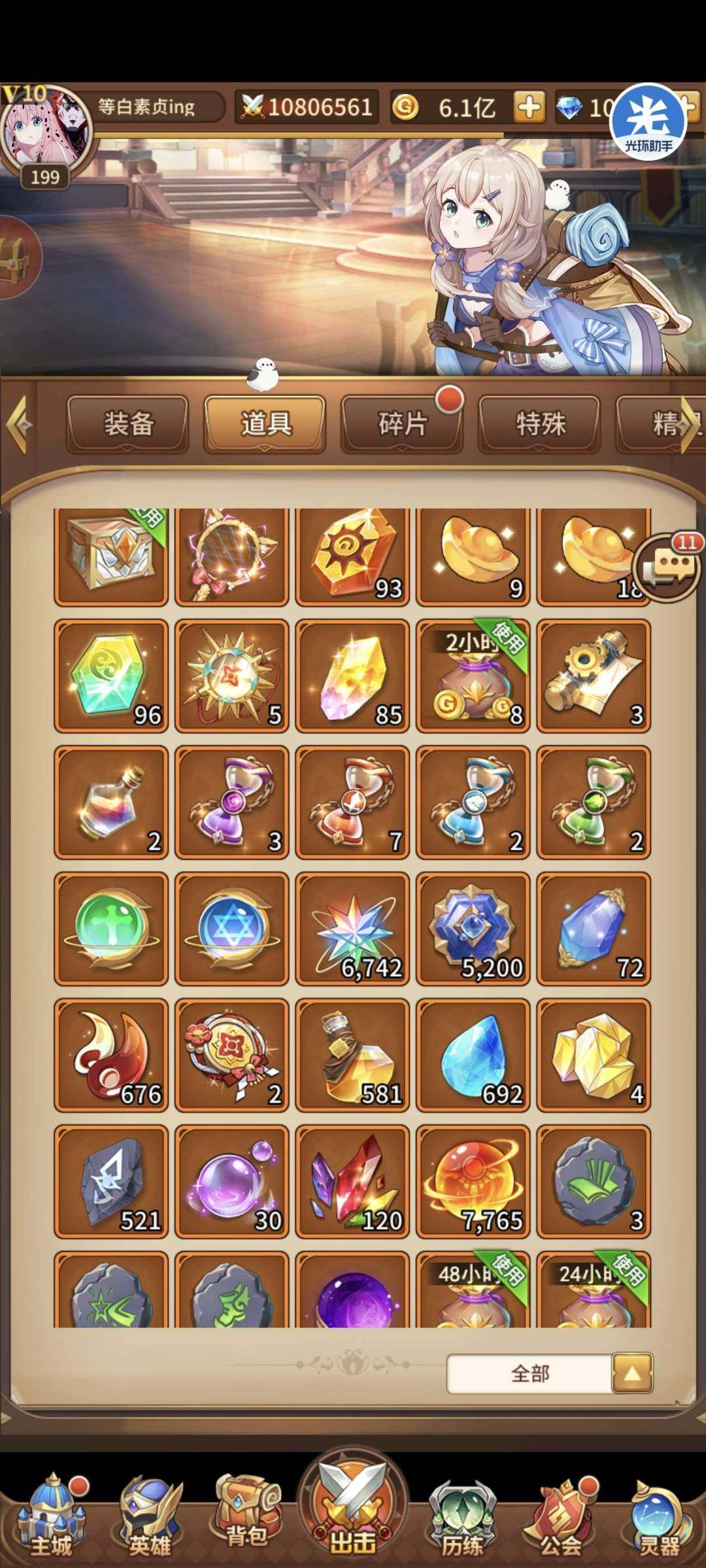Screen dimensions: 706x1568
Task: Switch to the 特殊 tab
Action: click(x=539, y=424)
